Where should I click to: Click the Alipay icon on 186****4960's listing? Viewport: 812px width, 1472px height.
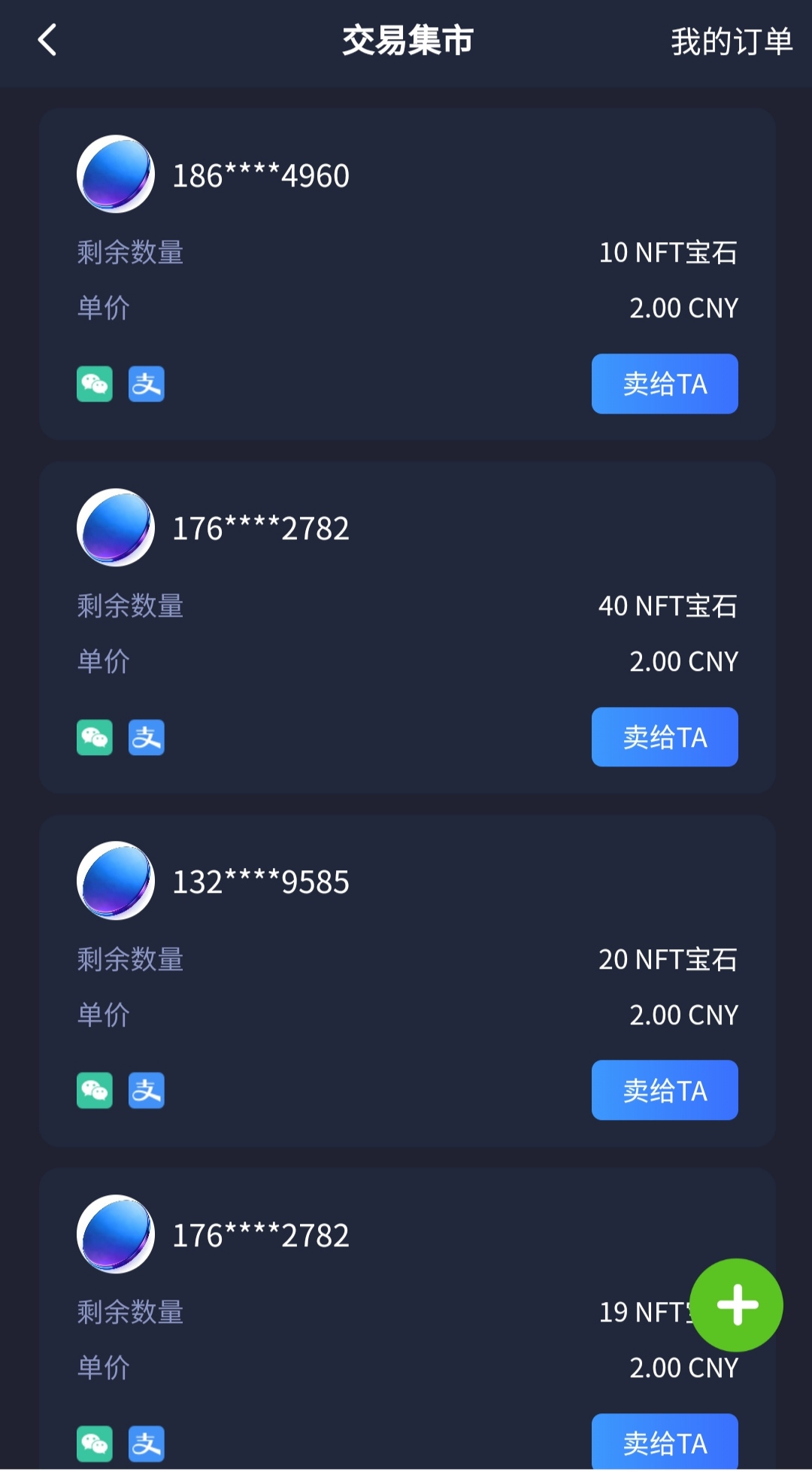point(147,384)
